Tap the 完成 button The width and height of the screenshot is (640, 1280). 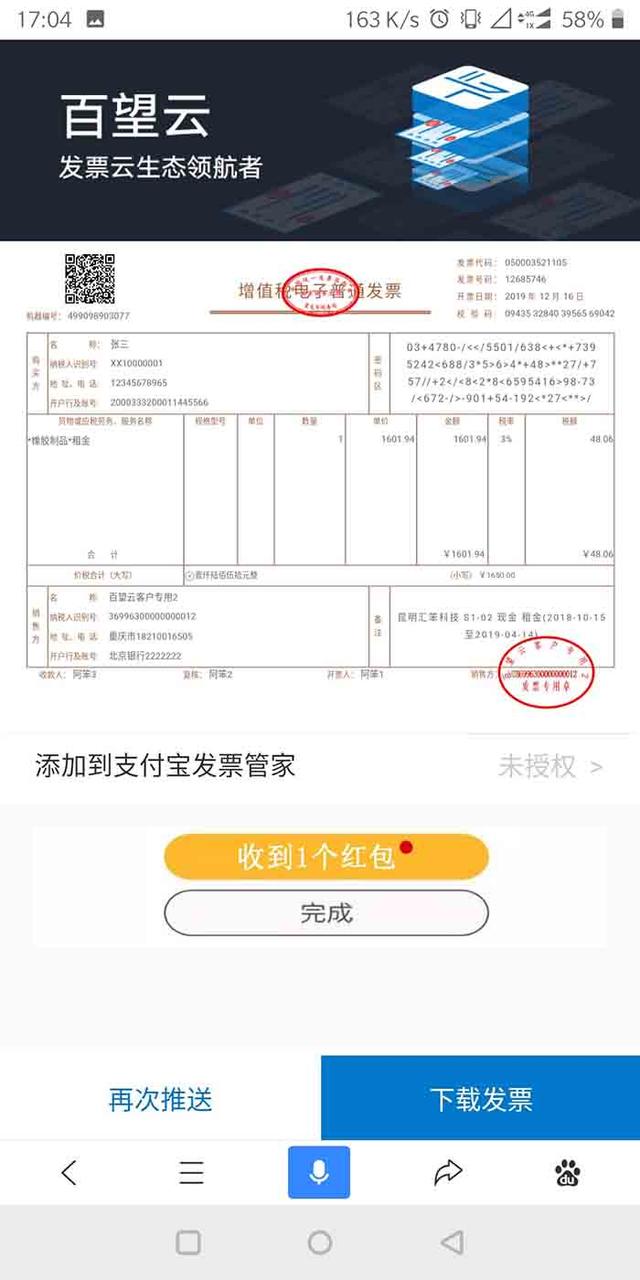tap(326, 913)
